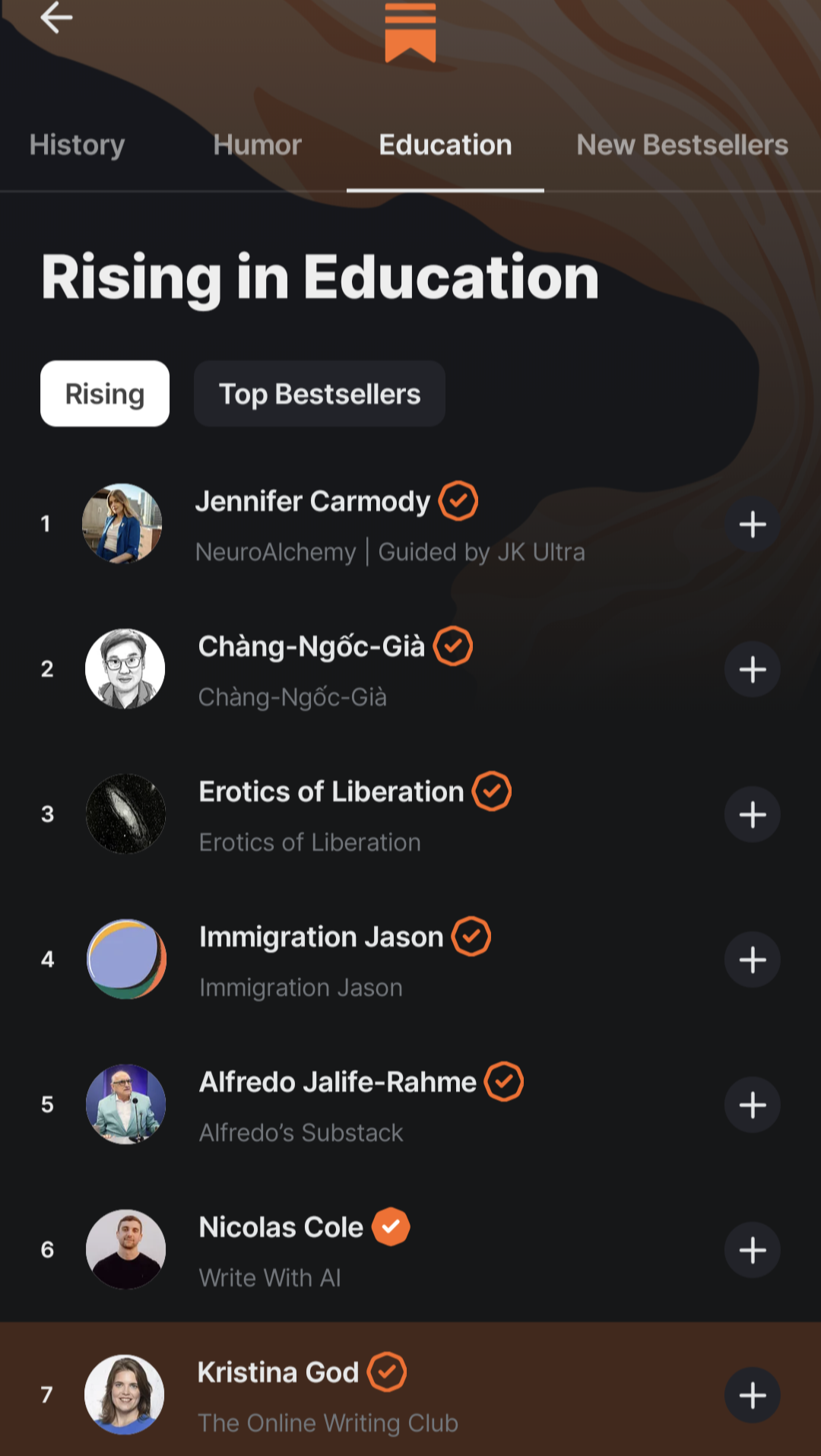Expand the plus control next to Erotics of Liberation
Screen dimensions: 821x1456
(752, 814)
